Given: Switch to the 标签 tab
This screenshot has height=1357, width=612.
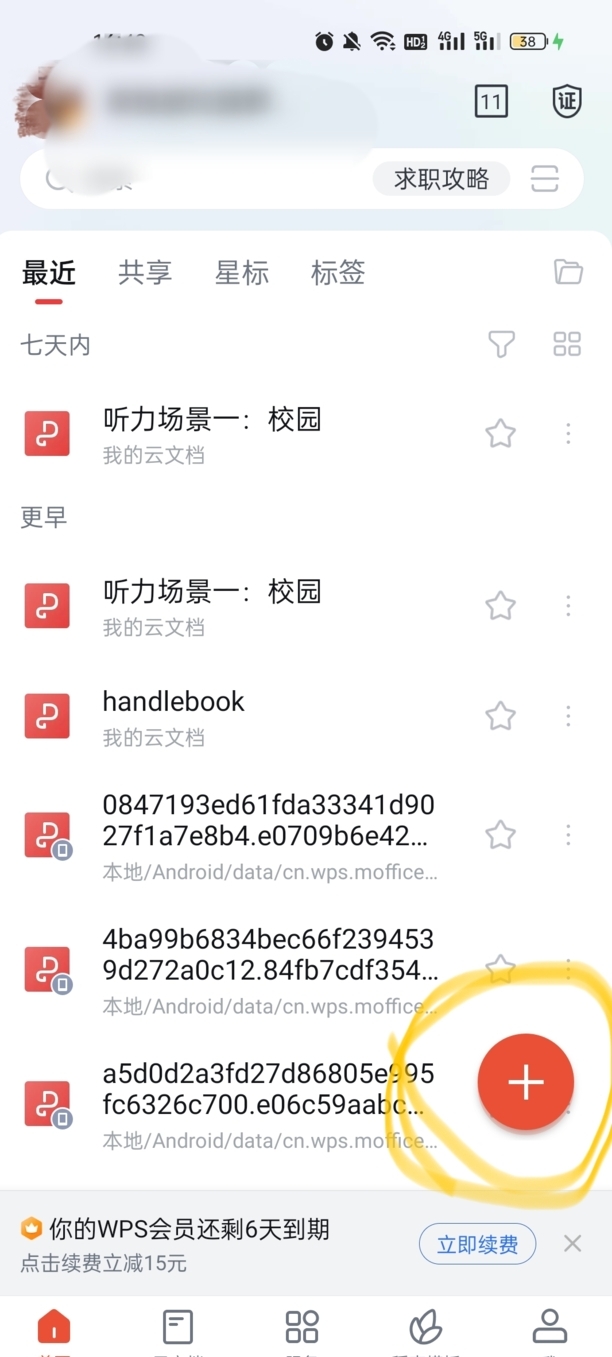Looking at the screenshot, I should [338, 273].
